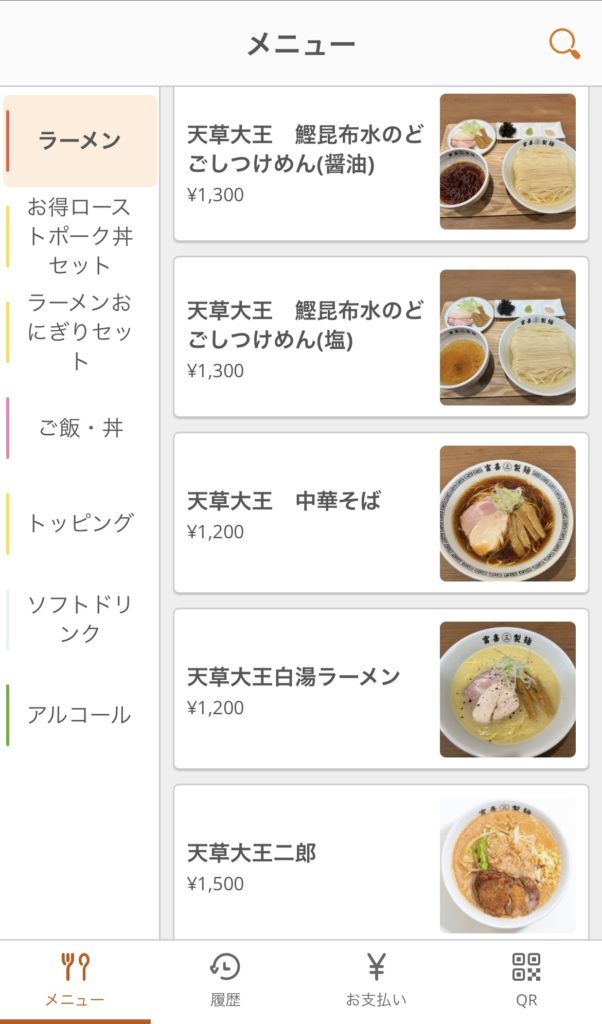Tap the メニュー bottom tab
602x1024 pixels.
point(75,981)
